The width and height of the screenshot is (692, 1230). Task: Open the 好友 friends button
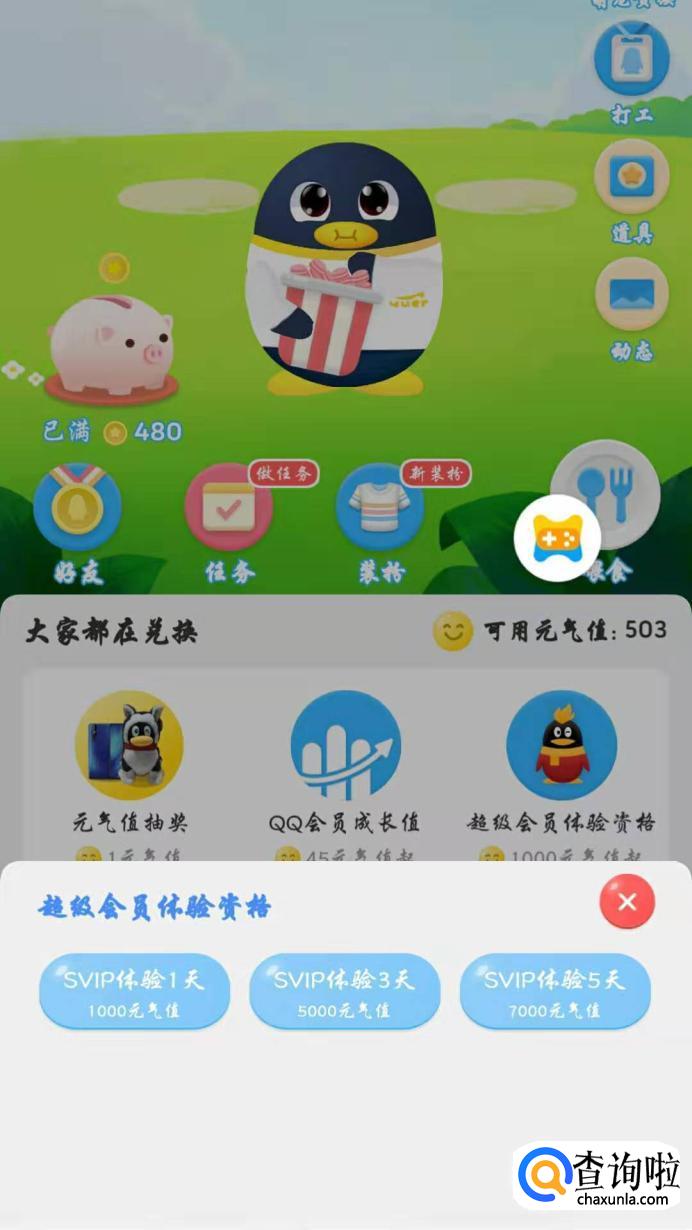coord(78,508)
